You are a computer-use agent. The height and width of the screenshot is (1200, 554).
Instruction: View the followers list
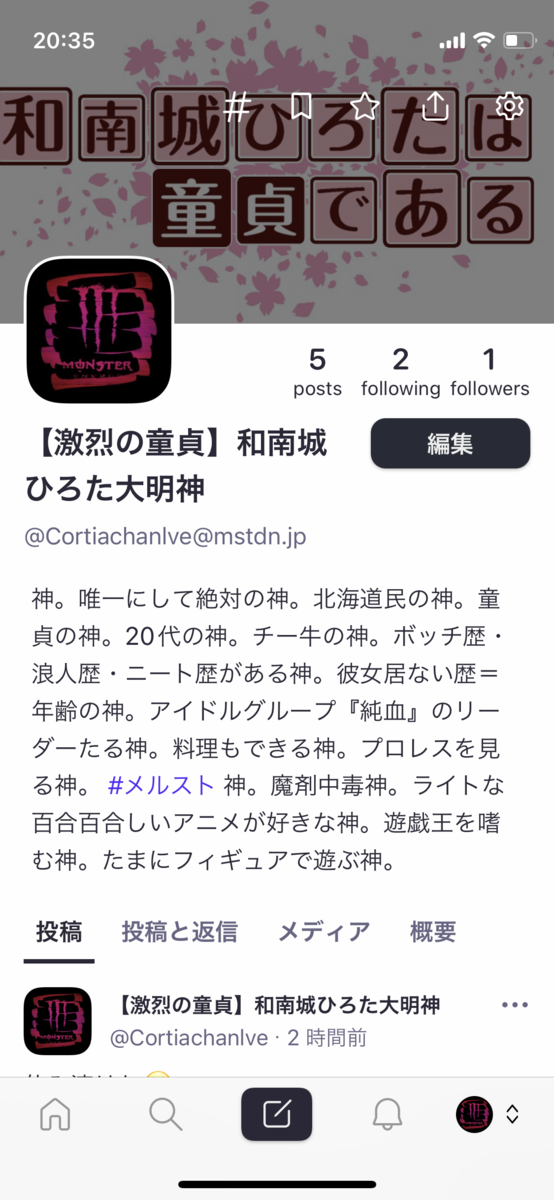(490, 372)
